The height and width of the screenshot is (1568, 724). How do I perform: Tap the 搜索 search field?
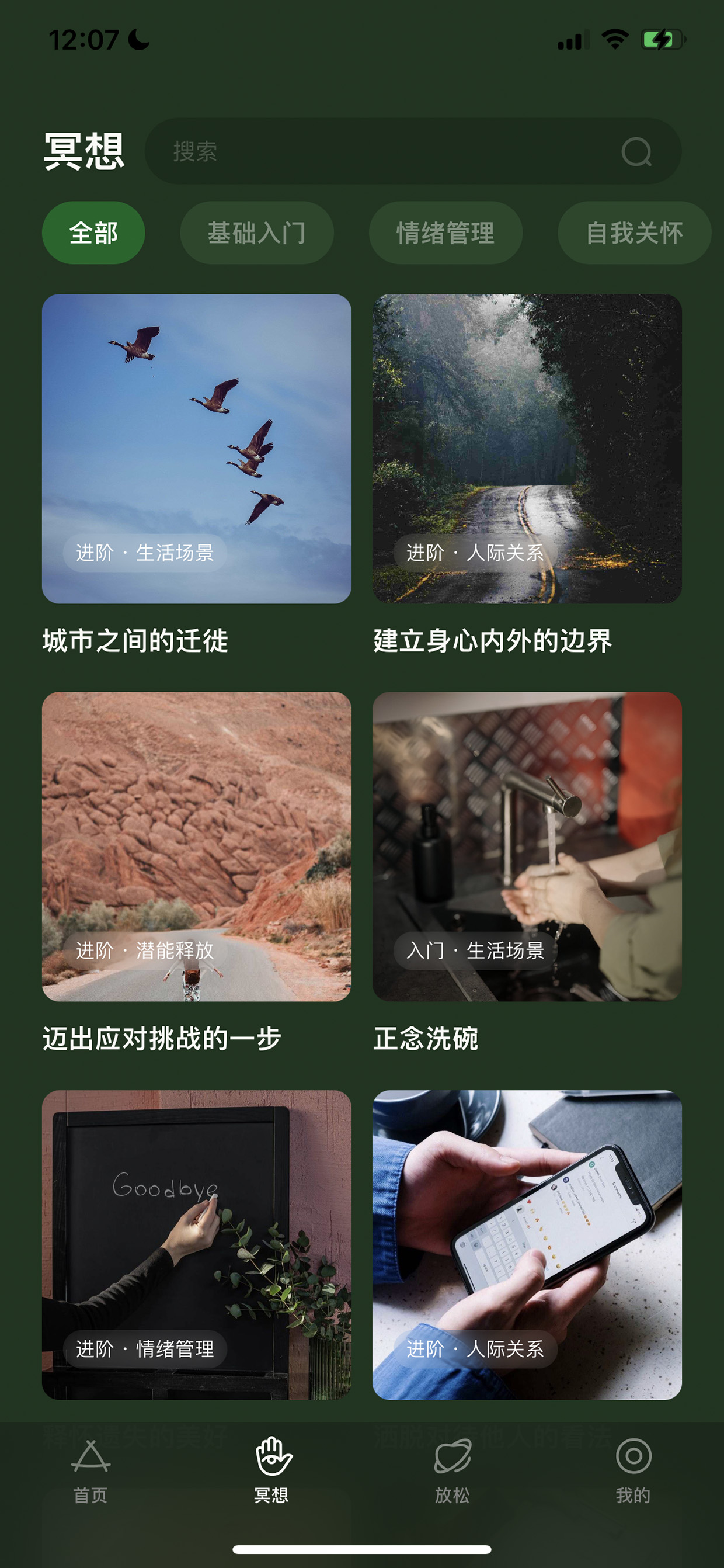click(412, 151)
